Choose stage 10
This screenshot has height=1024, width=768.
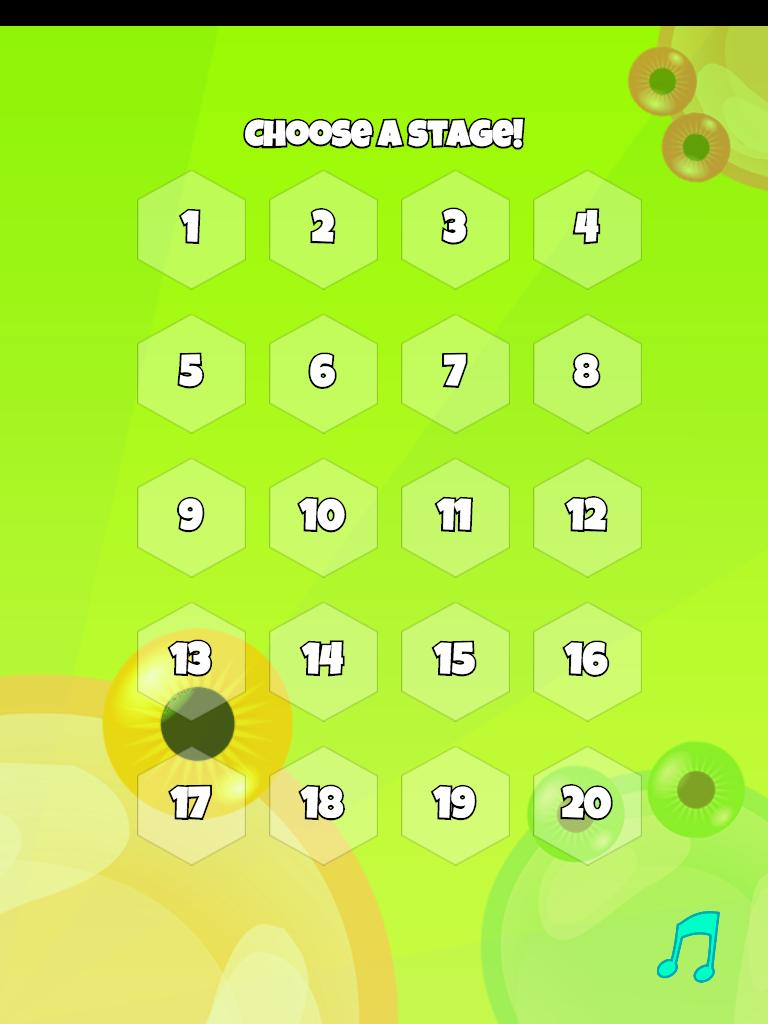(x=323, y=517)
